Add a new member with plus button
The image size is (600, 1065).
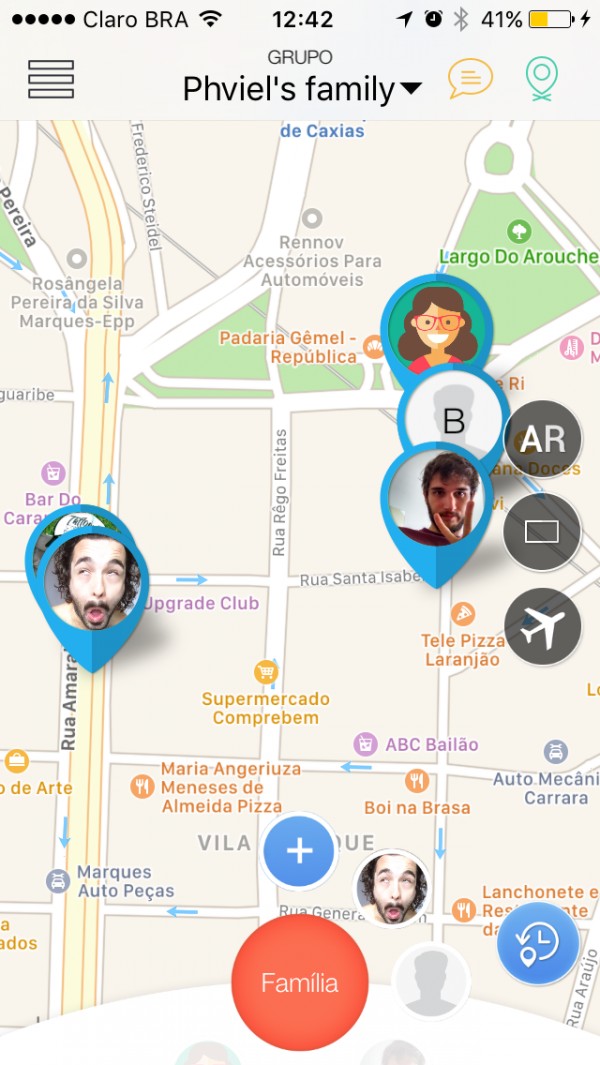click(299, 851)
